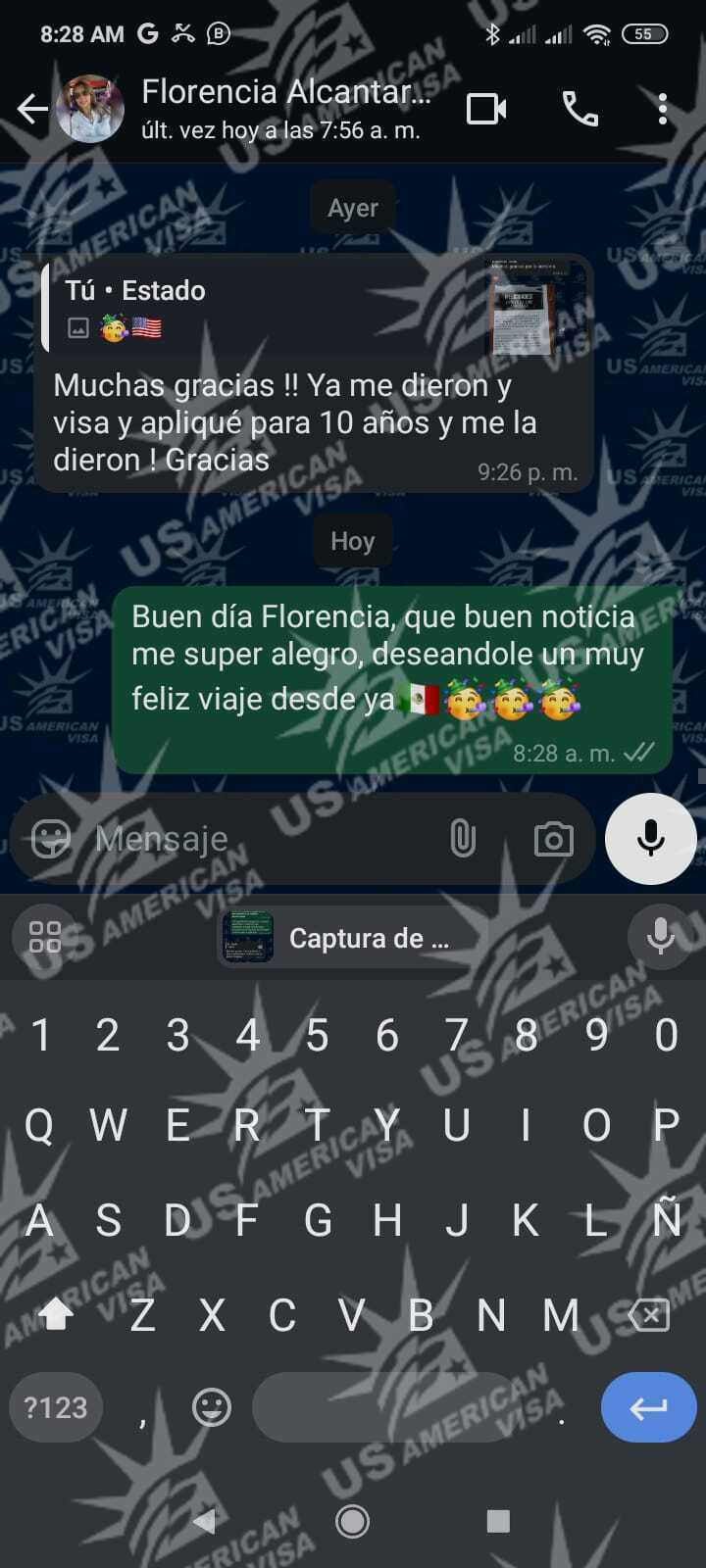Screen dimensions: 706x1568
Task: Open the chat overflow menu
Action: (x=663, y=109)
